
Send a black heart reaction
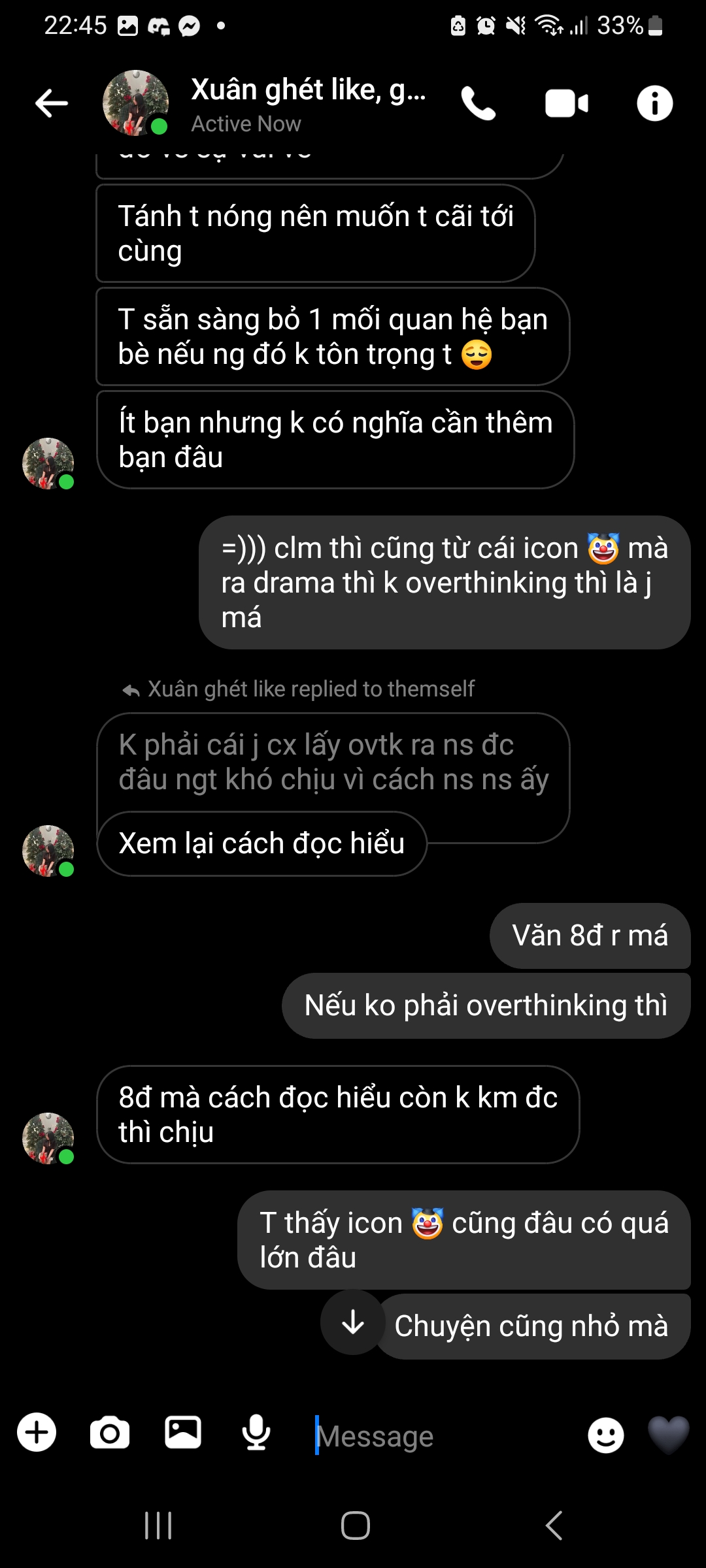pyautogui.click(x=668, y=1434)
